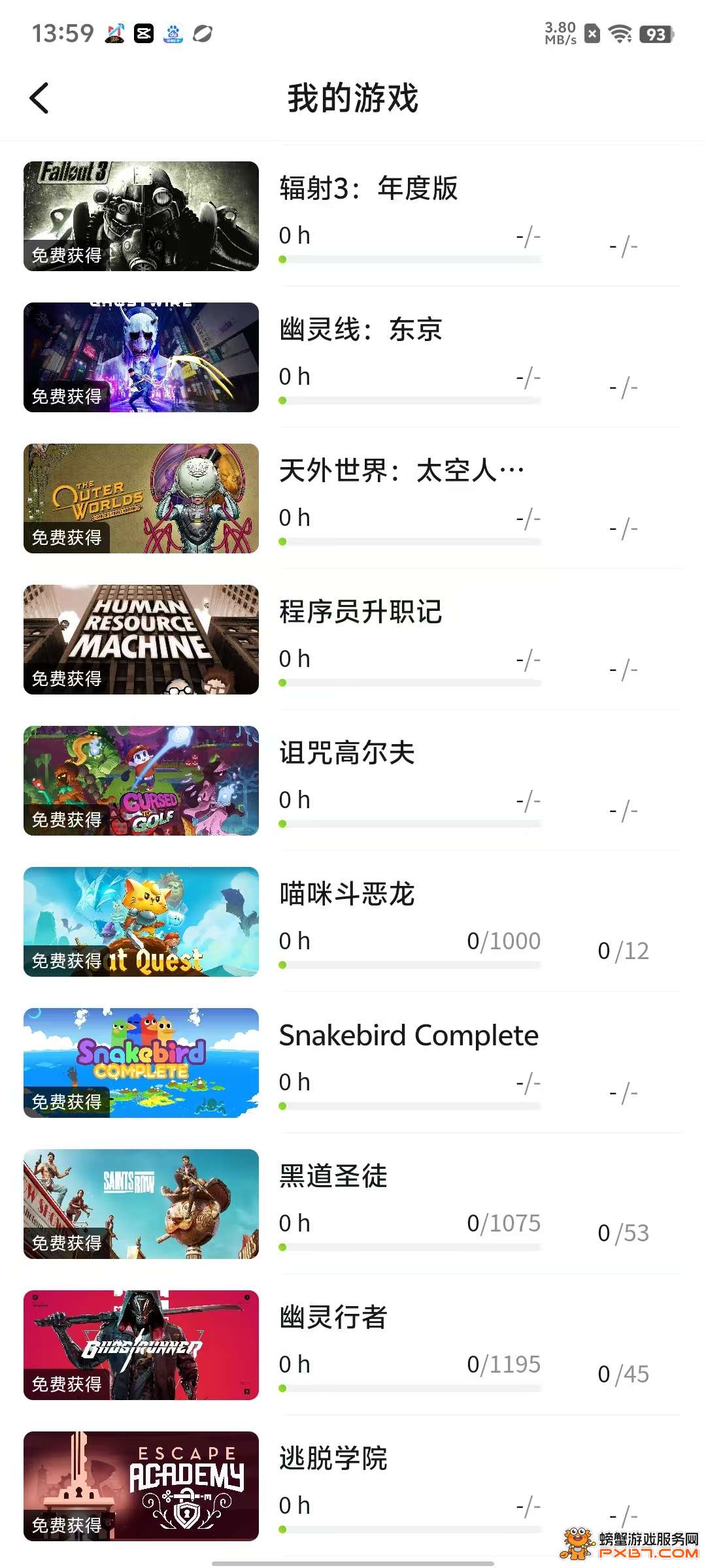Go back from 我的游戏 page
Screen dimensions: 706x1568
(x=39, y=99)
